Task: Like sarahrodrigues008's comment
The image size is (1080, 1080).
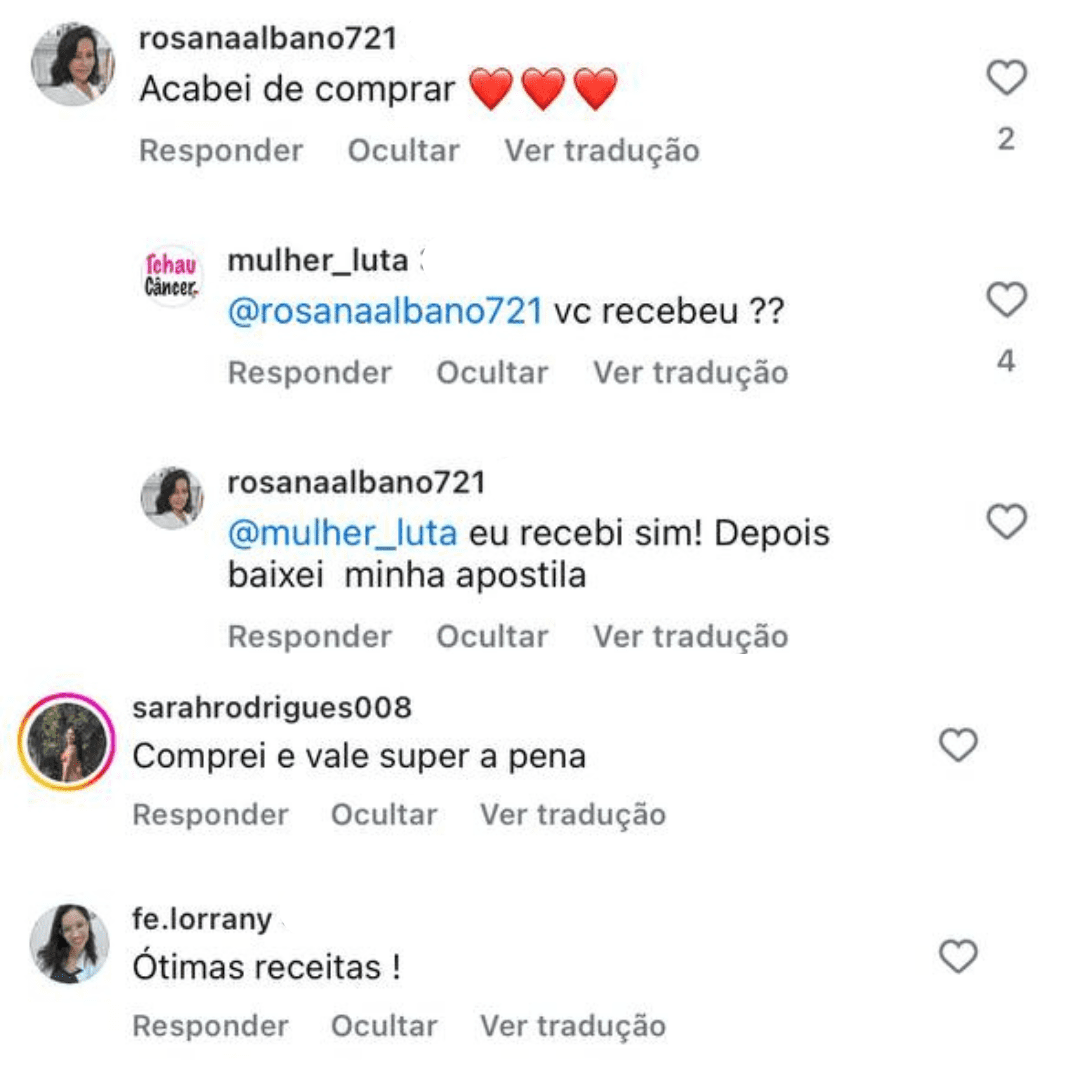Action: point(958,745)
